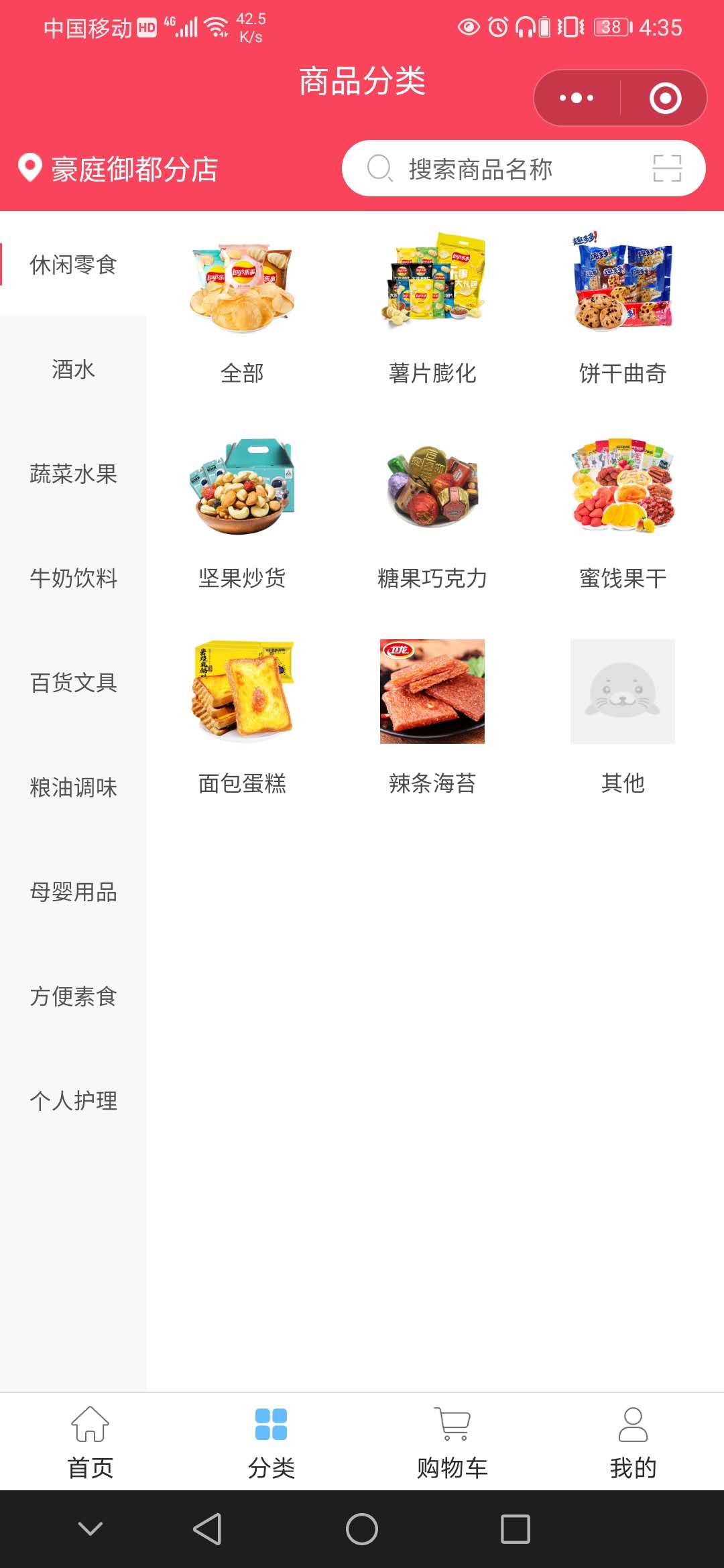The width and height of the screenshot is (724, 1568).
Task: Choose the 牛奶饮料 category
Action: pos(73,578)
